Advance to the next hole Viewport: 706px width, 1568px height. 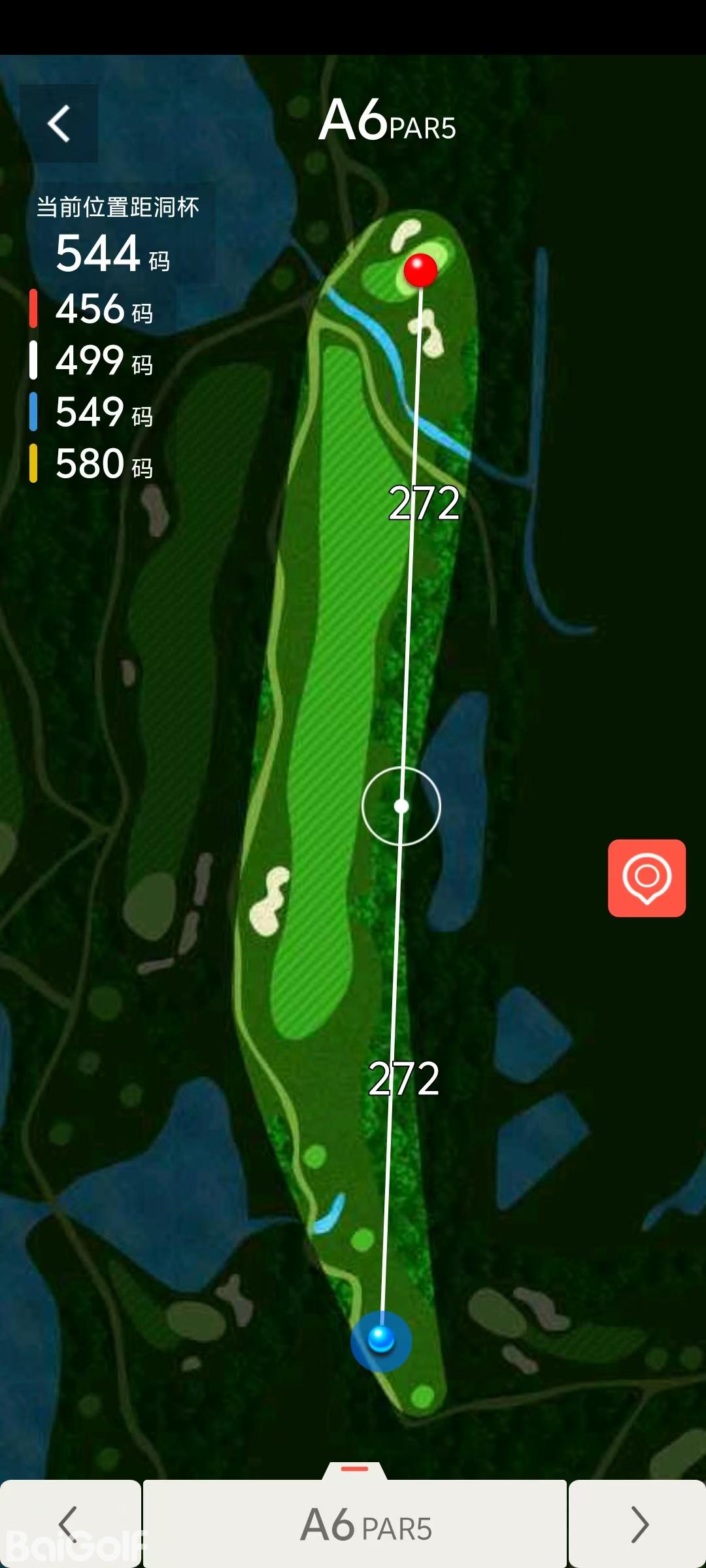click(x=638, y=1524)
